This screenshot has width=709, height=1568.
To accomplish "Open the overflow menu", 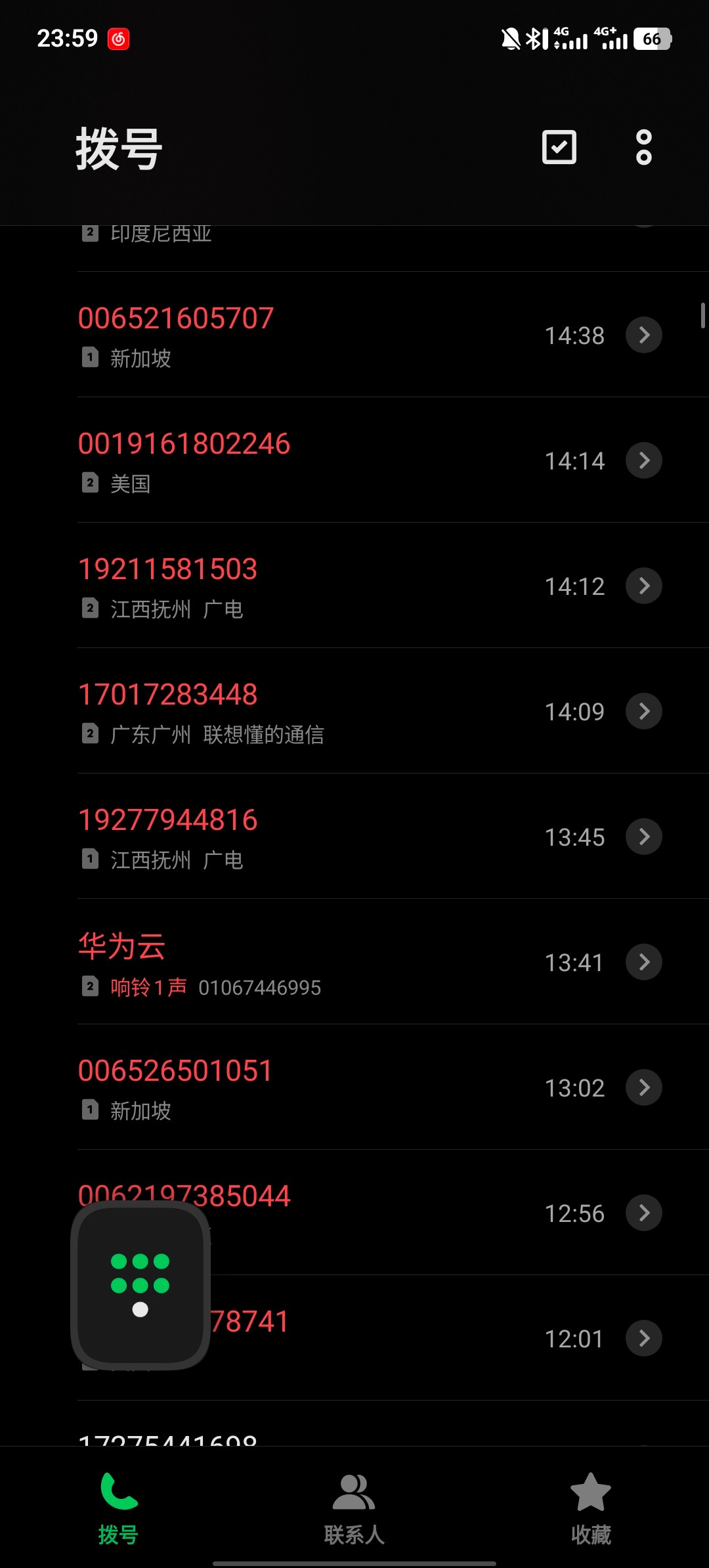I will 643,147.
